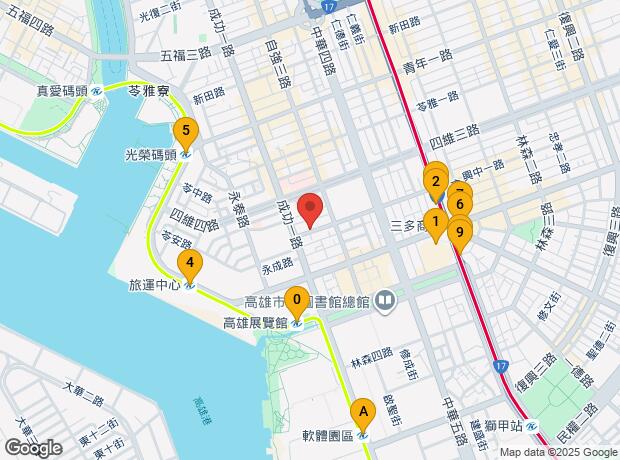Tap the red center location pin
This screenshot has width=620, height=460.
[x=311, y=209]
